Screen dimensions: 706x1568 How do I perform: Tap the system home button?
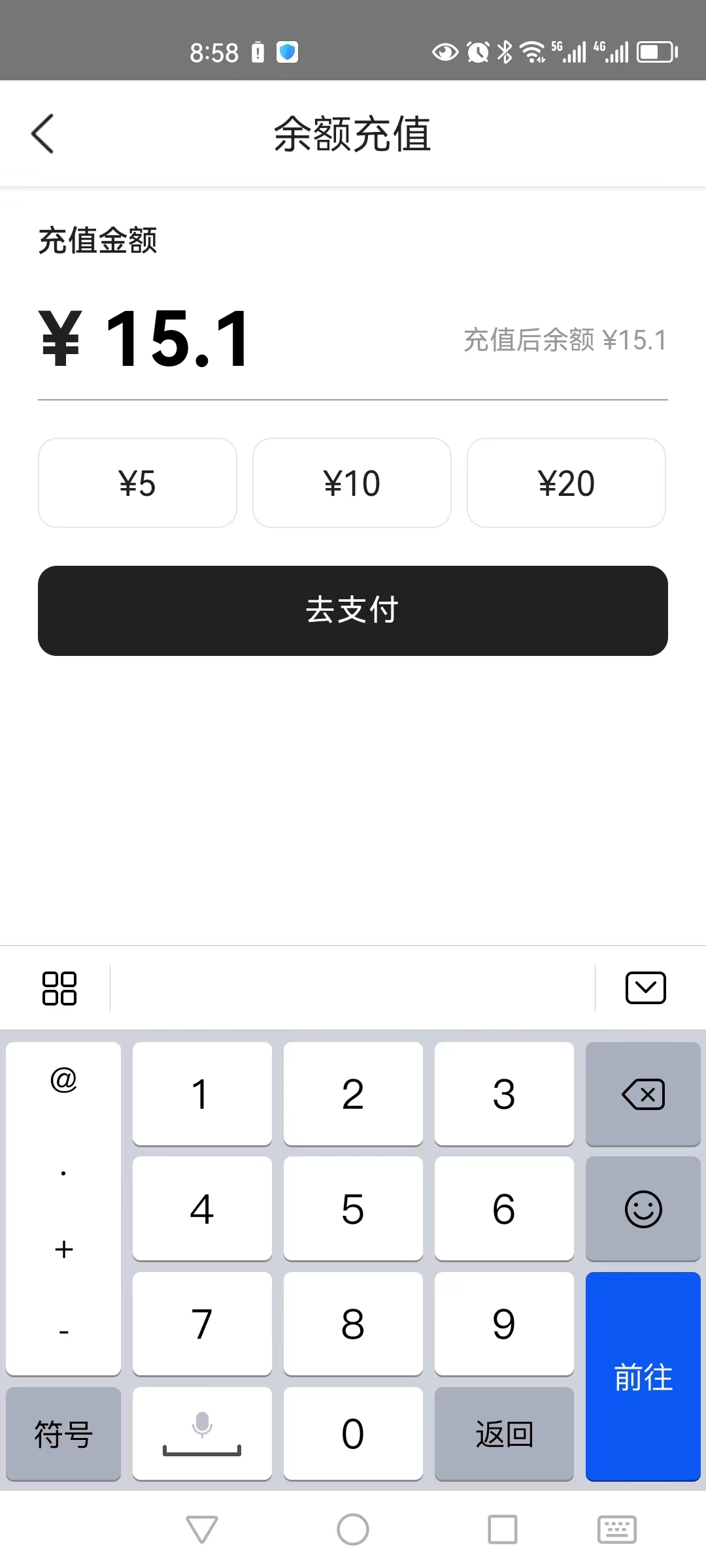pyautogui.click(x=353, y=1529)
